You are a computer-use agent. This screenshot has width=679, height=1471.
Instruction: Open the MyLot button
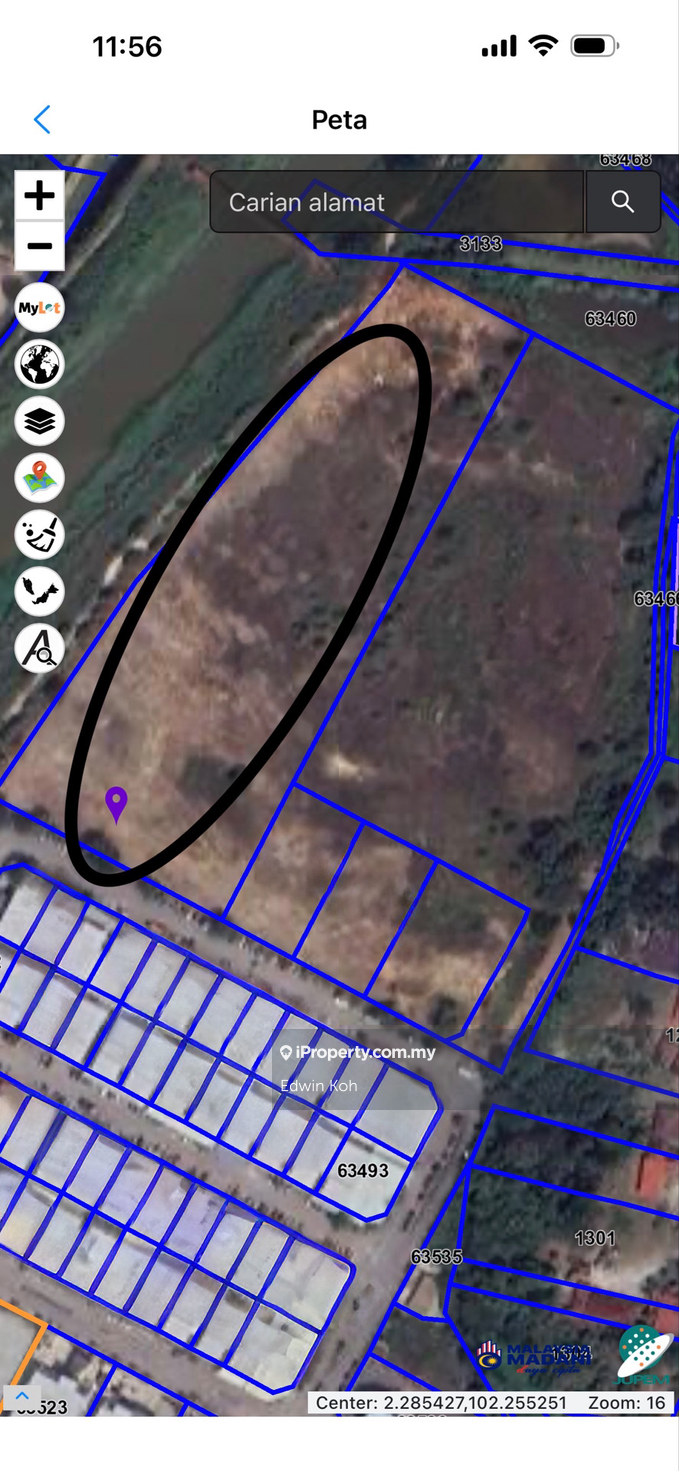tap(40, 308)
